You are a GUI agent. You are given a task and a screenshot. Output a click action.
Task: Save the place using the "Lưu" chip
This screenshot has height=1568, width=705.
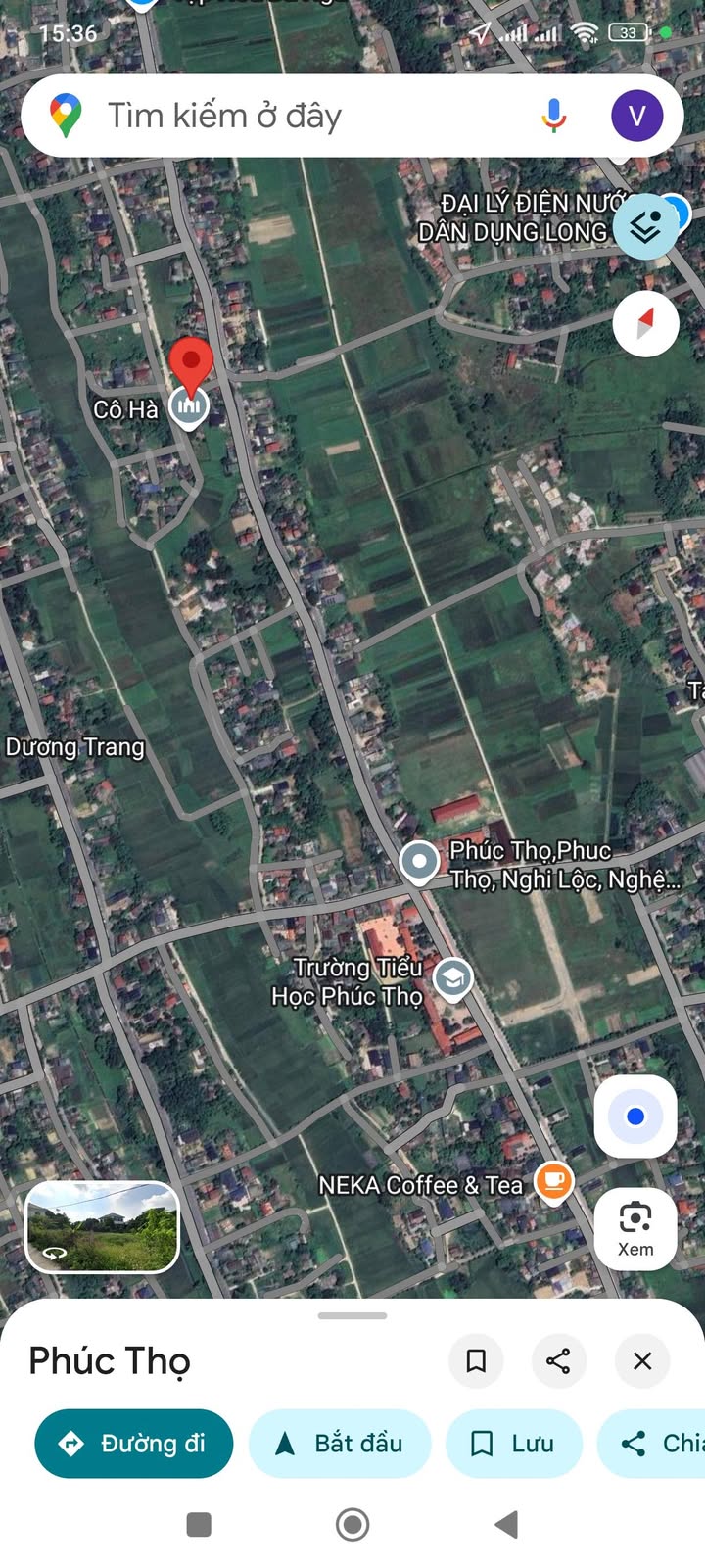[513, 1444]
